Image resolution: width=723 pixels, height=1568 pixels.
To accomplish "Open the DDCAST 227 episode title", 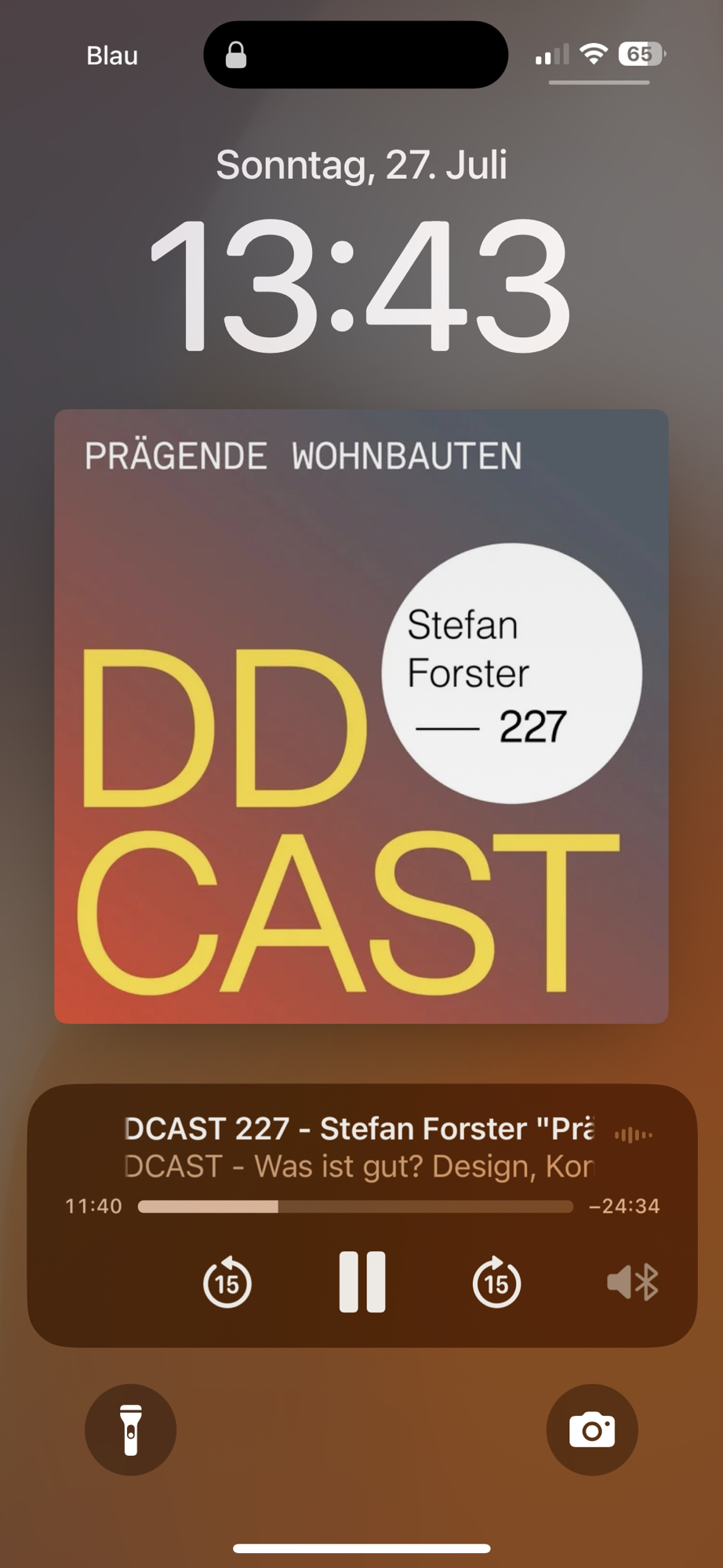I will 359,1129.
